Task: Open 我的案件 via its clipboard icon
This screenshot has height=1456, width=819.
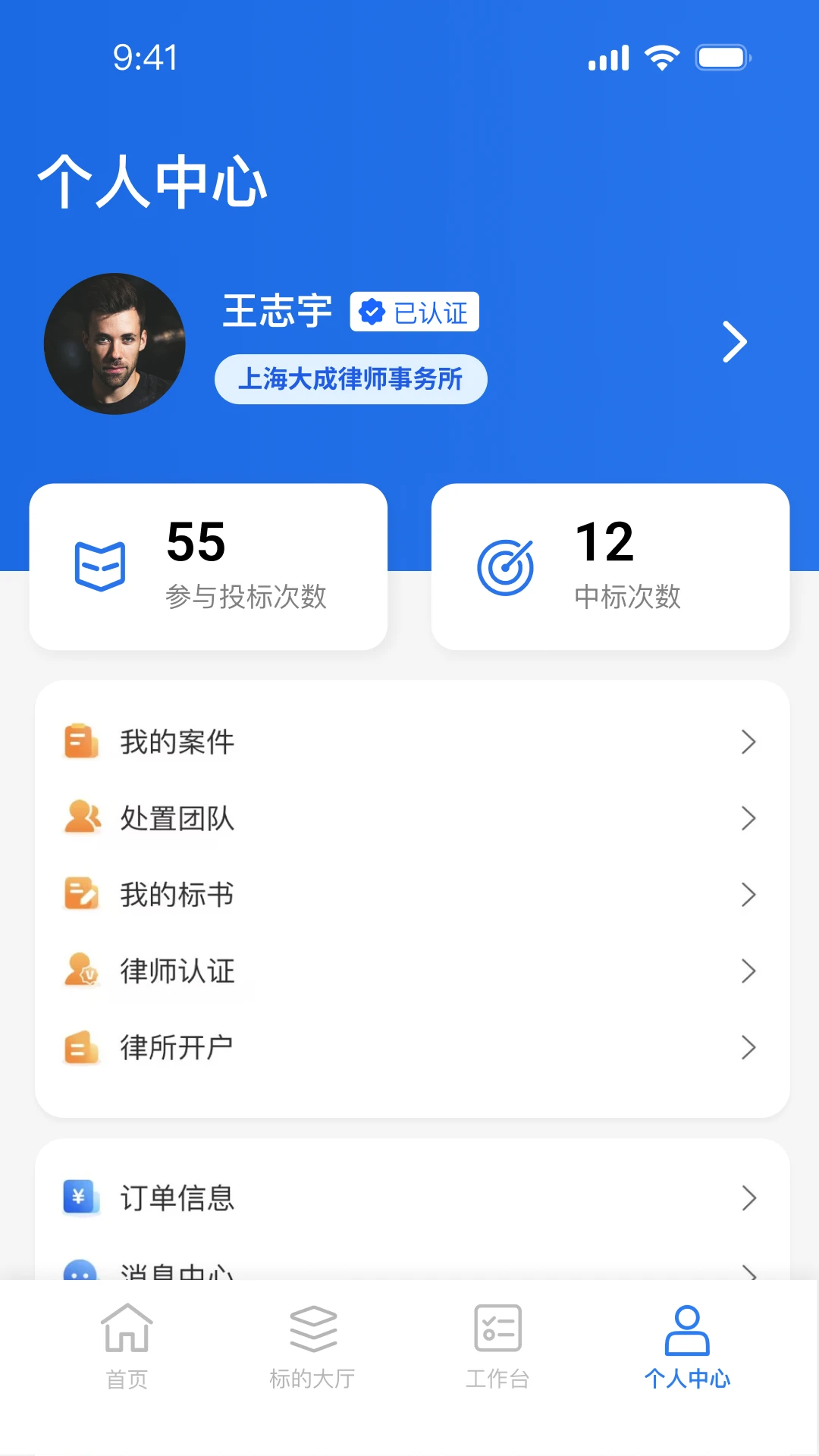Action: coord(81,742)
